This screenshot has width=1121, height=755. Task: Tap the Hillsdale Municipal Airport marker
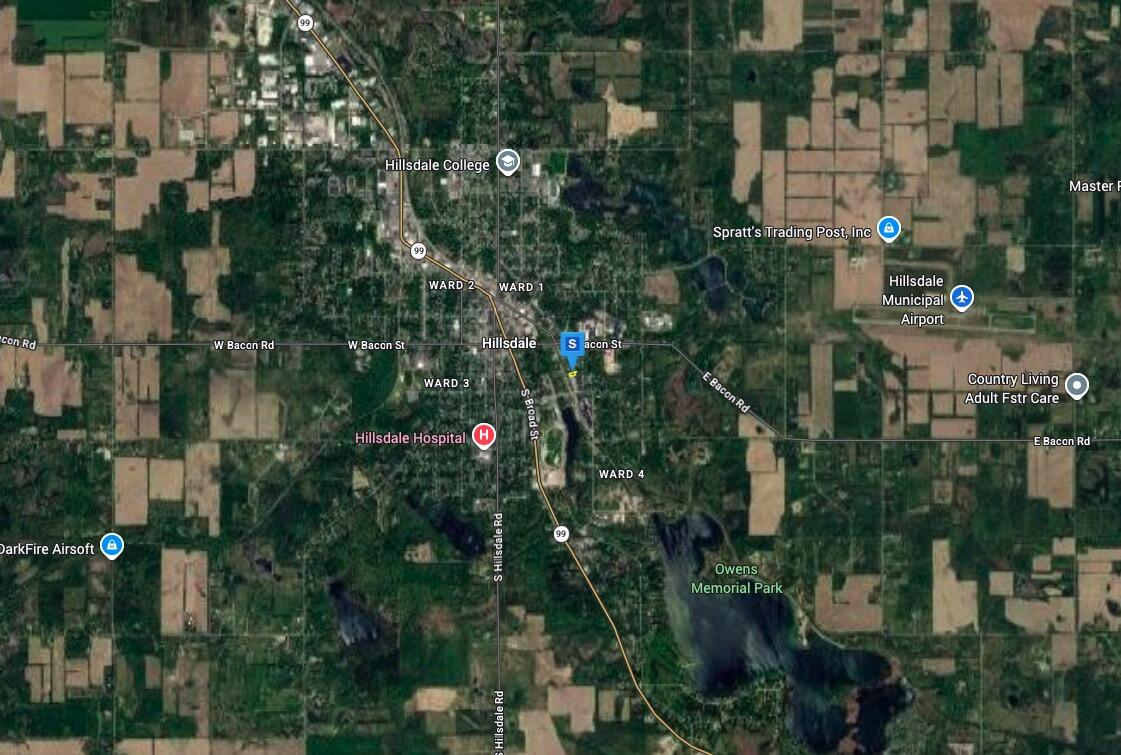[x=961, y=296]
